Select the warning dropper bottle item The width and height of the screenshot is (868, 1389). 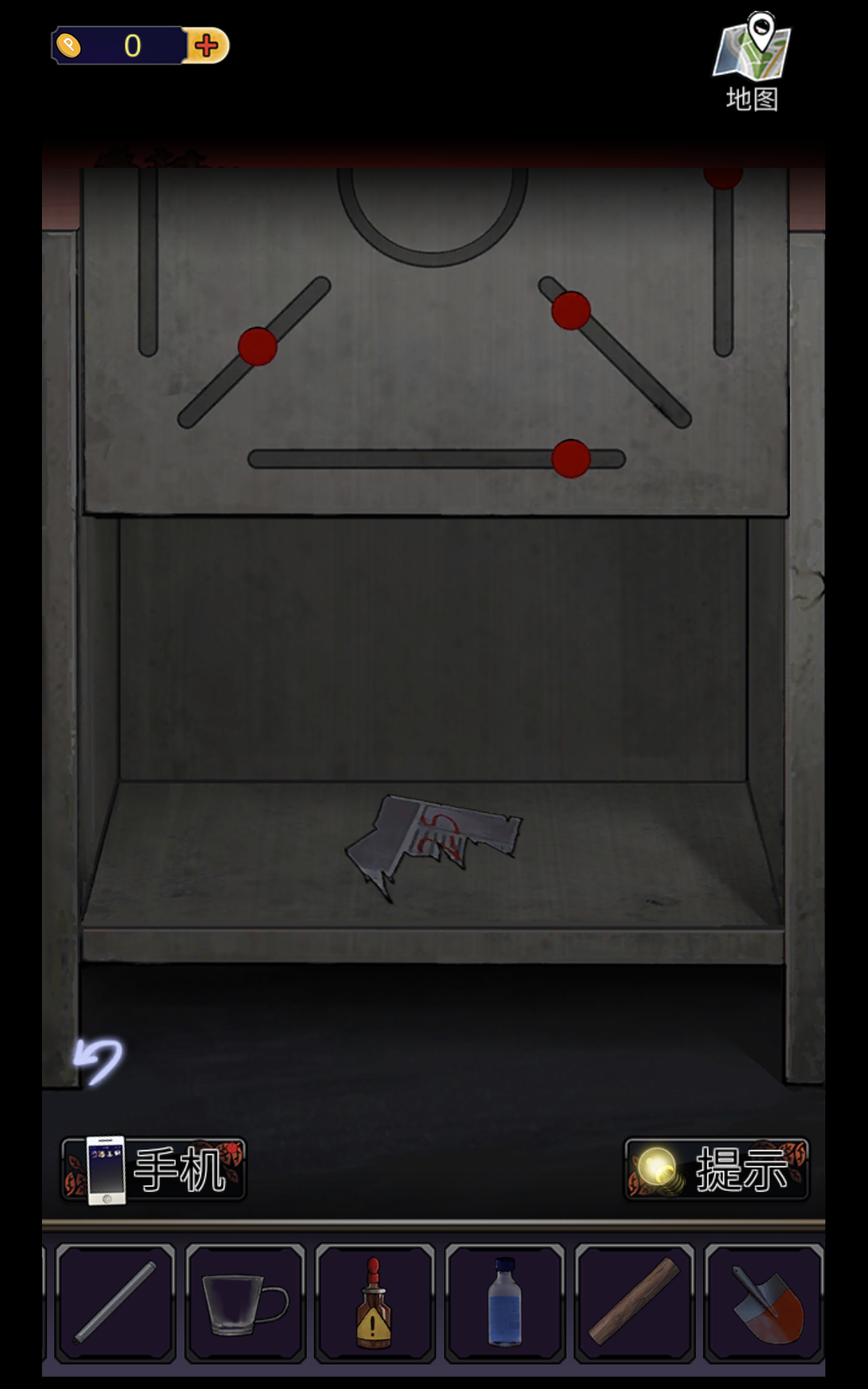[375, 1302]
